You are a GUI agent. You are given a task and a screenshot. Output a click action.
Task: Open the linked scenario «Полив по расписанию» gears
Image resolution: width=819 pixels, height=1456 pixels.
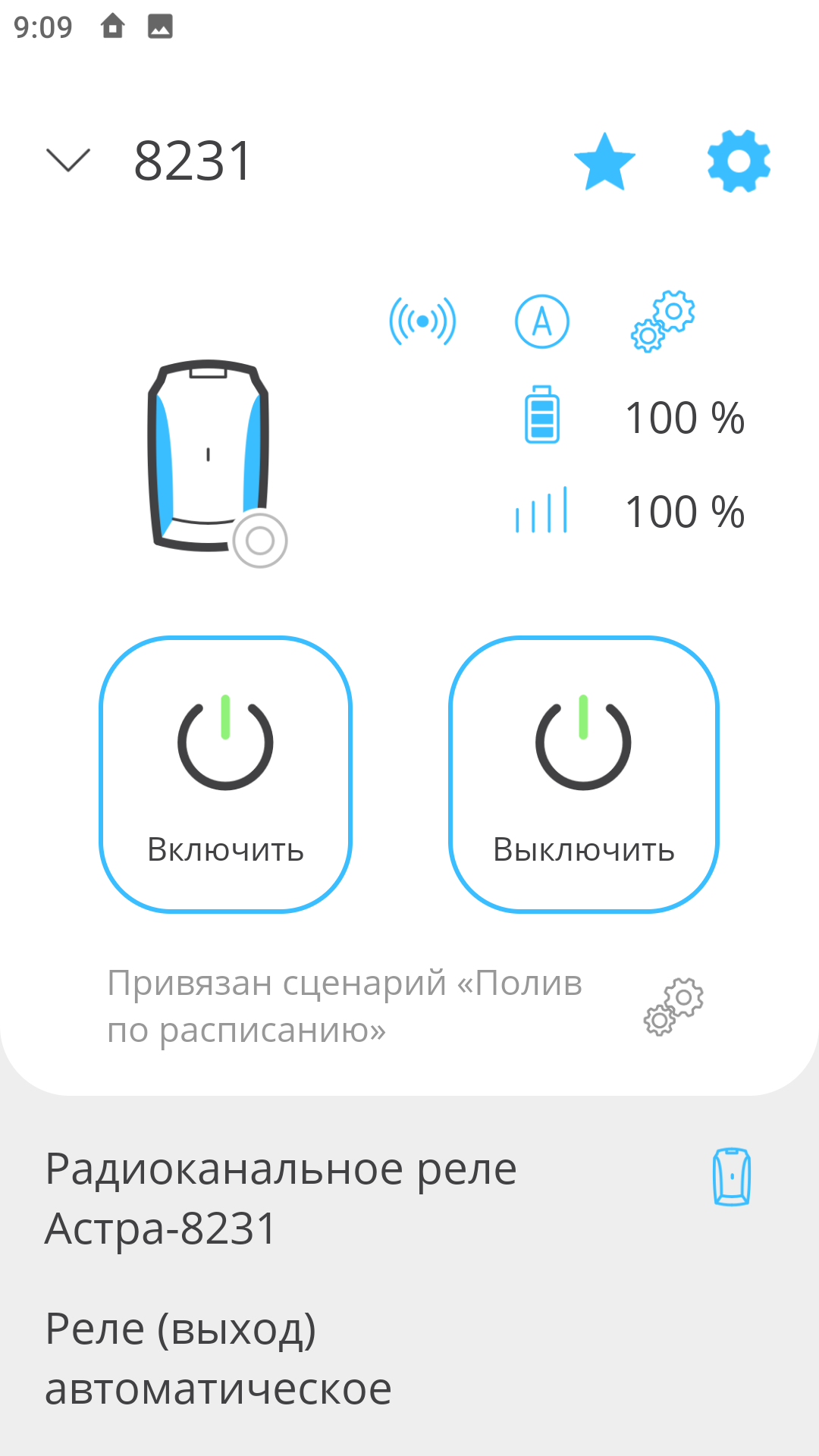[x=673, y=1006]
